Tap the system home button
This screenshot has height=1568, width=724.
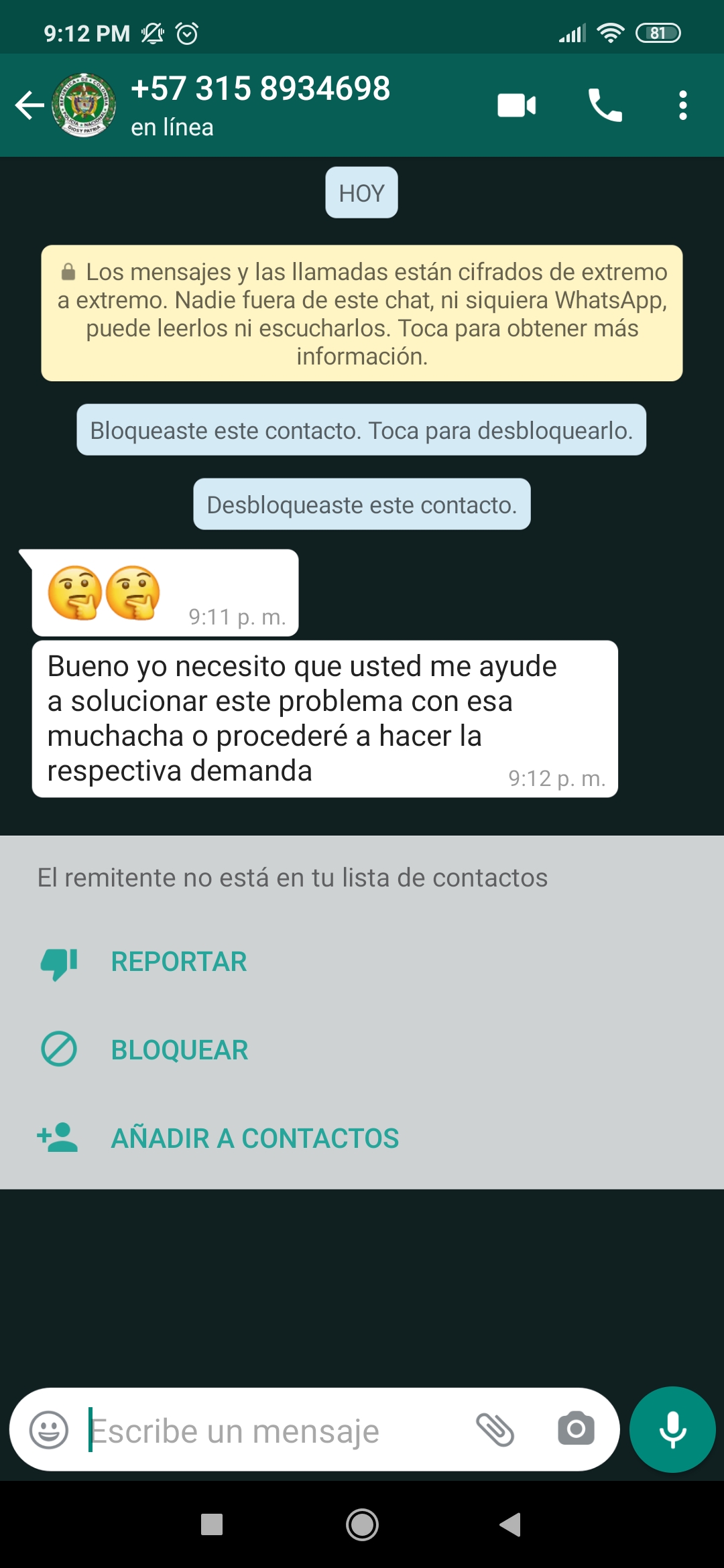(362, 1525)
